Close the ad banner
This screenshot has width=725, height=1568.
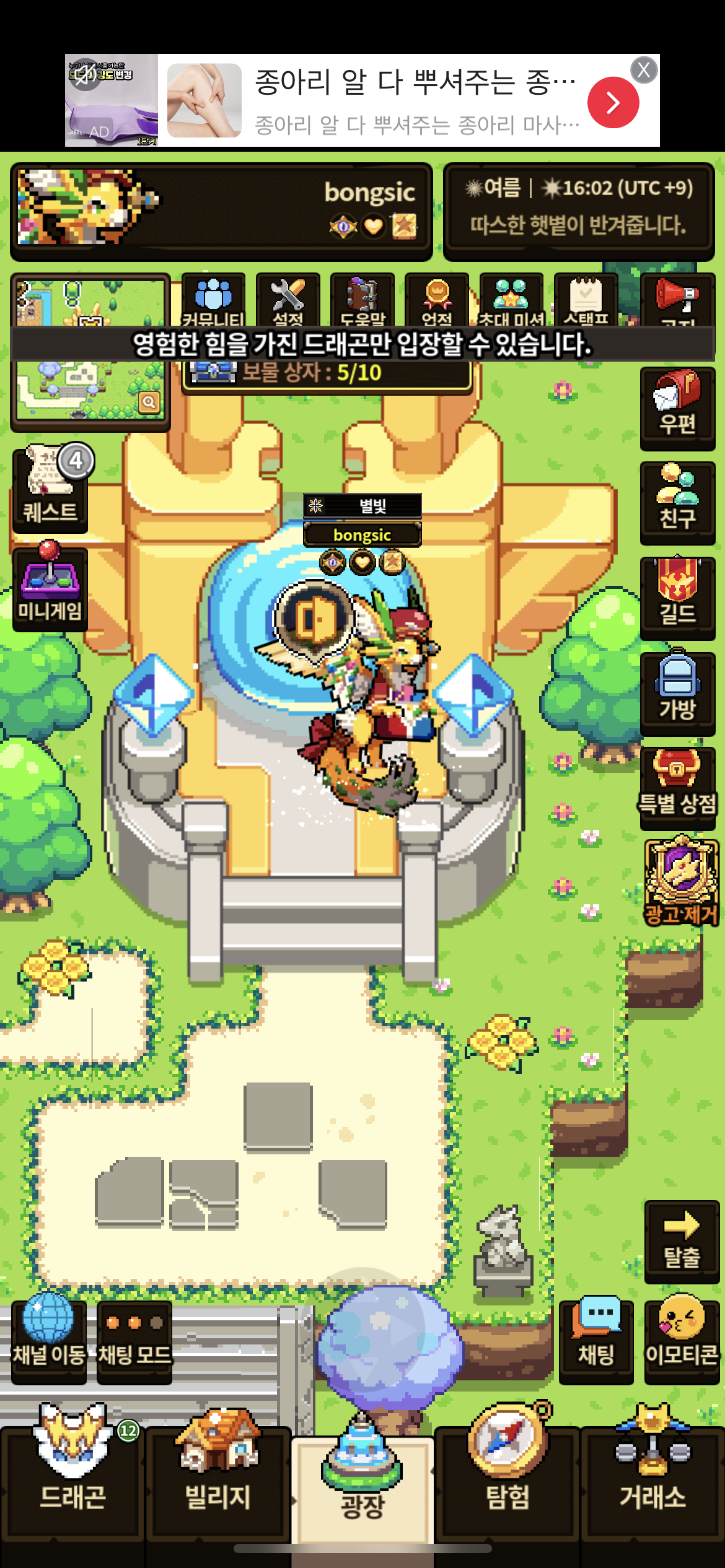[644, 69]
